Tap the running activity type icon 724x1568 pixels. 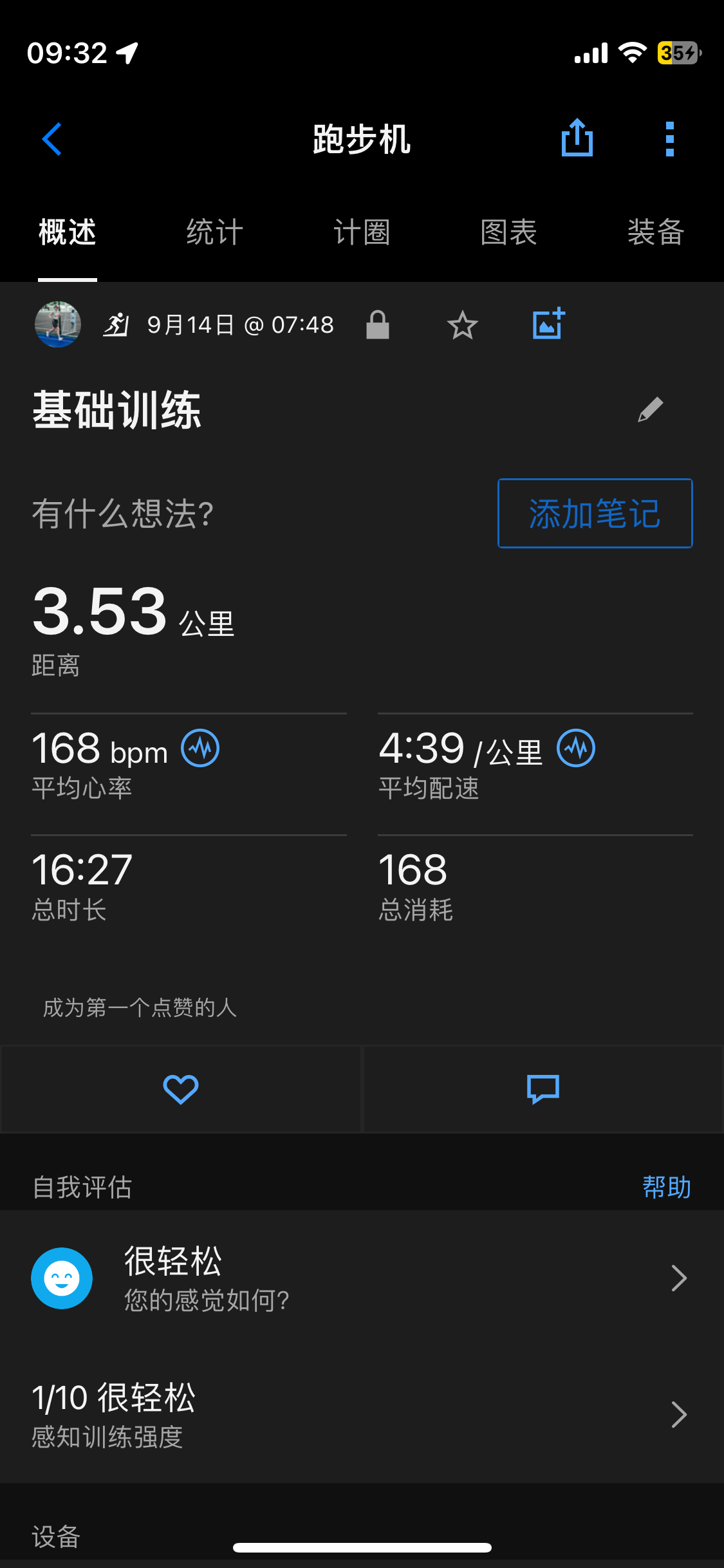click(117, 325)
